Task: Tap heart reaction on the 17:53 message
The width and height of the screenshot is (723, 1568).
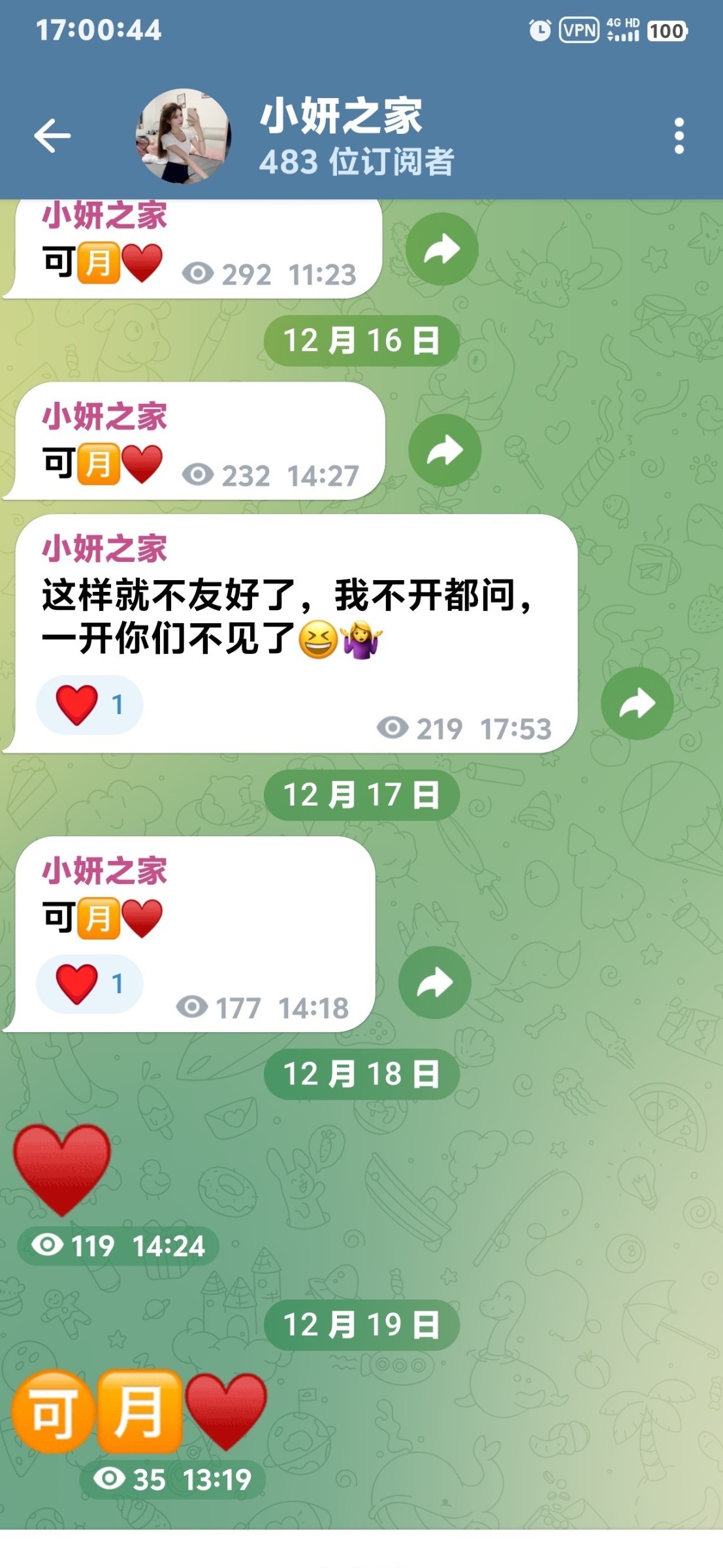Action: coord(89,705)
